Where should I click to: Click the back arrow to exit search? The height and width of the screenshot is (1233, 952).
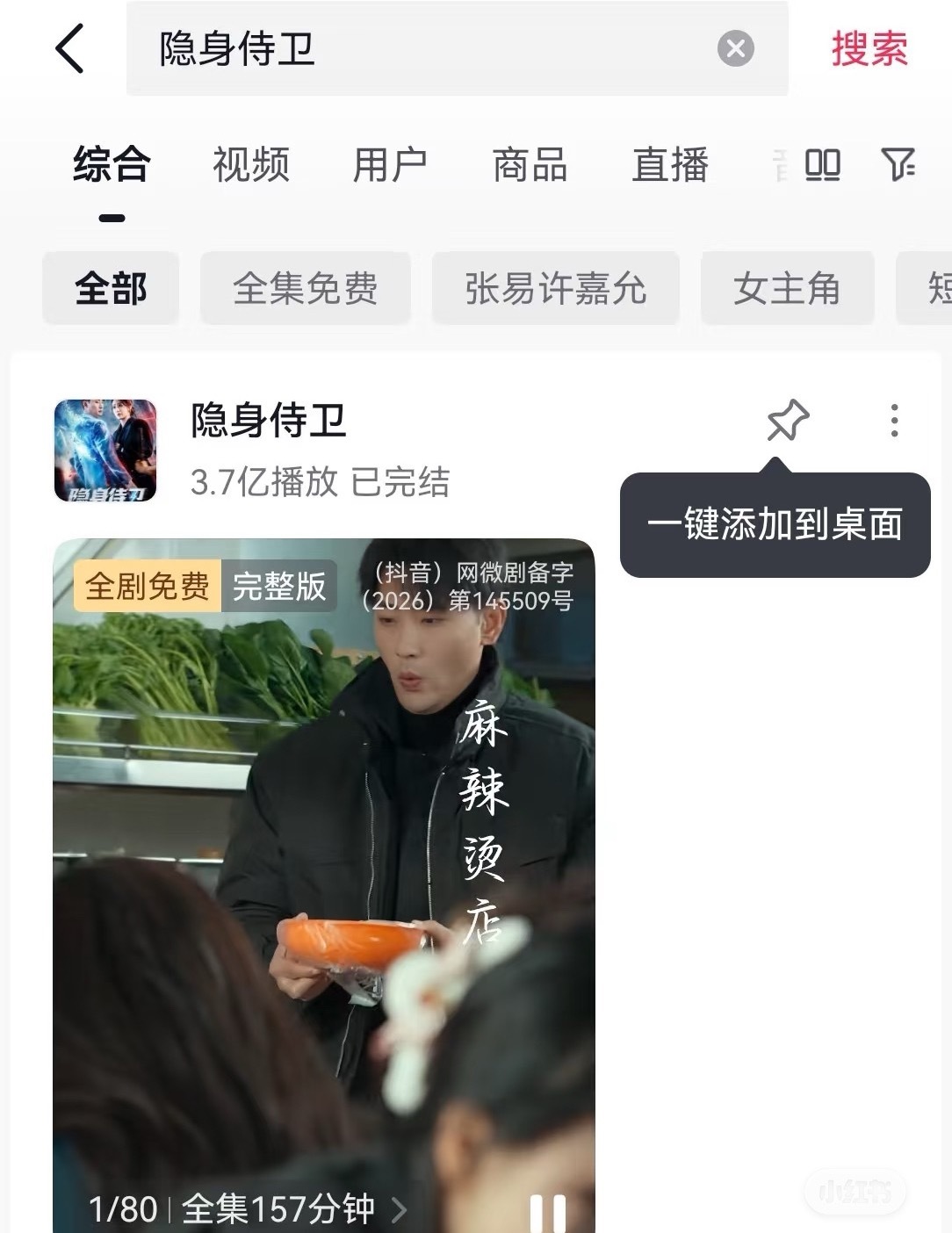(x=70, y=50)
